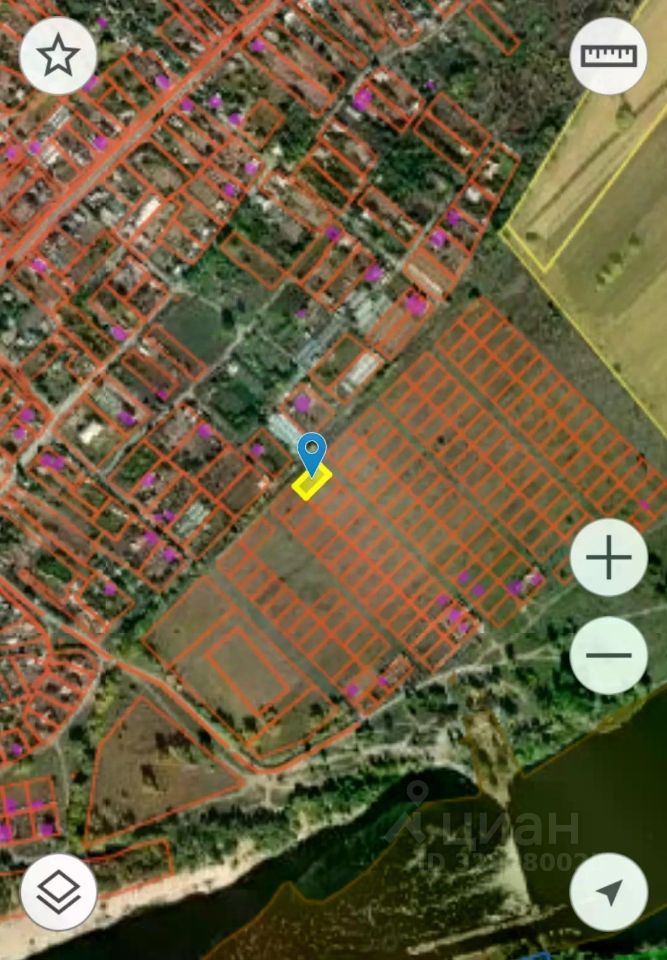Open the ruler measurement tool
The height and width of the screenshot is (960, 667).
pos(608,57)
